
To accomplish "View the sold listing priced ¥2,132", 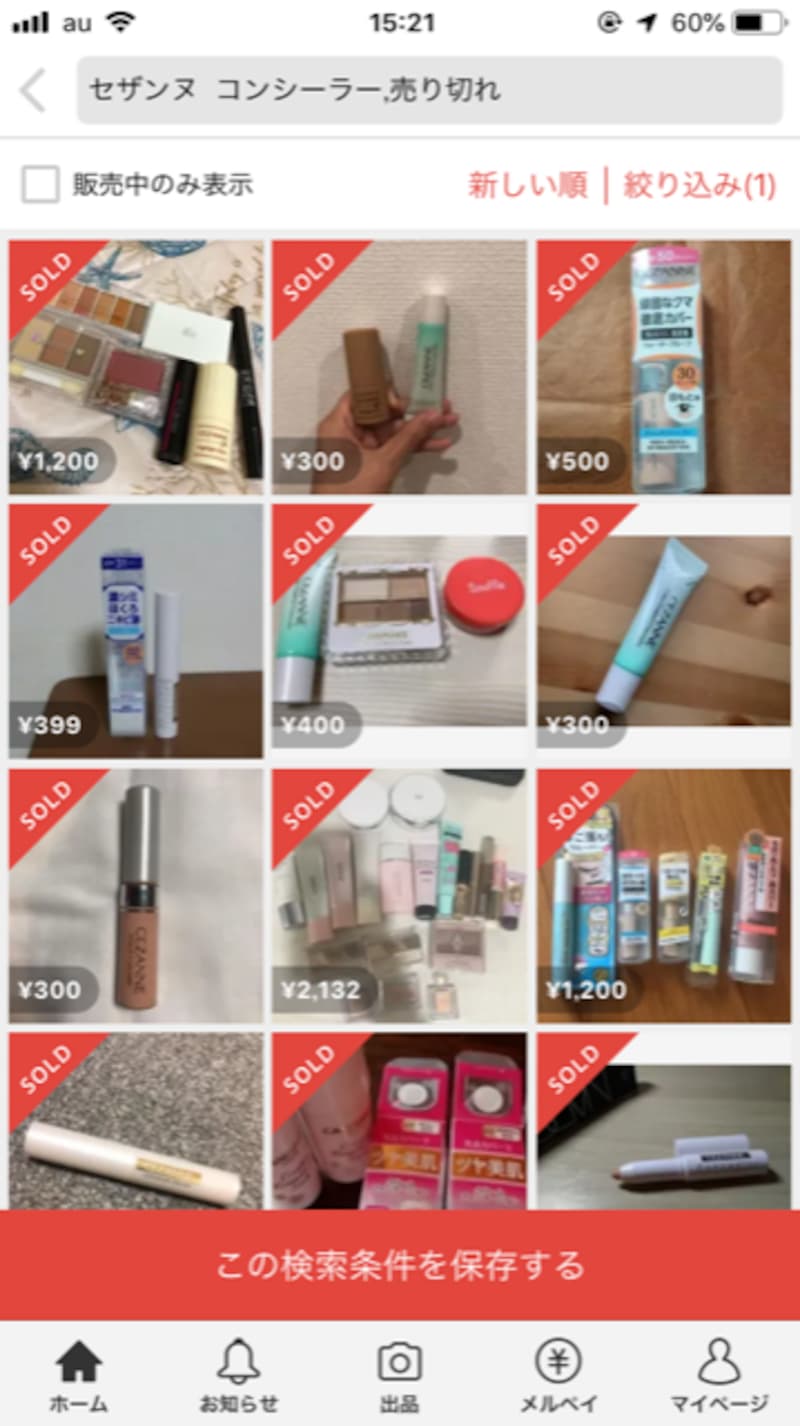I will [x=400, y=895].
